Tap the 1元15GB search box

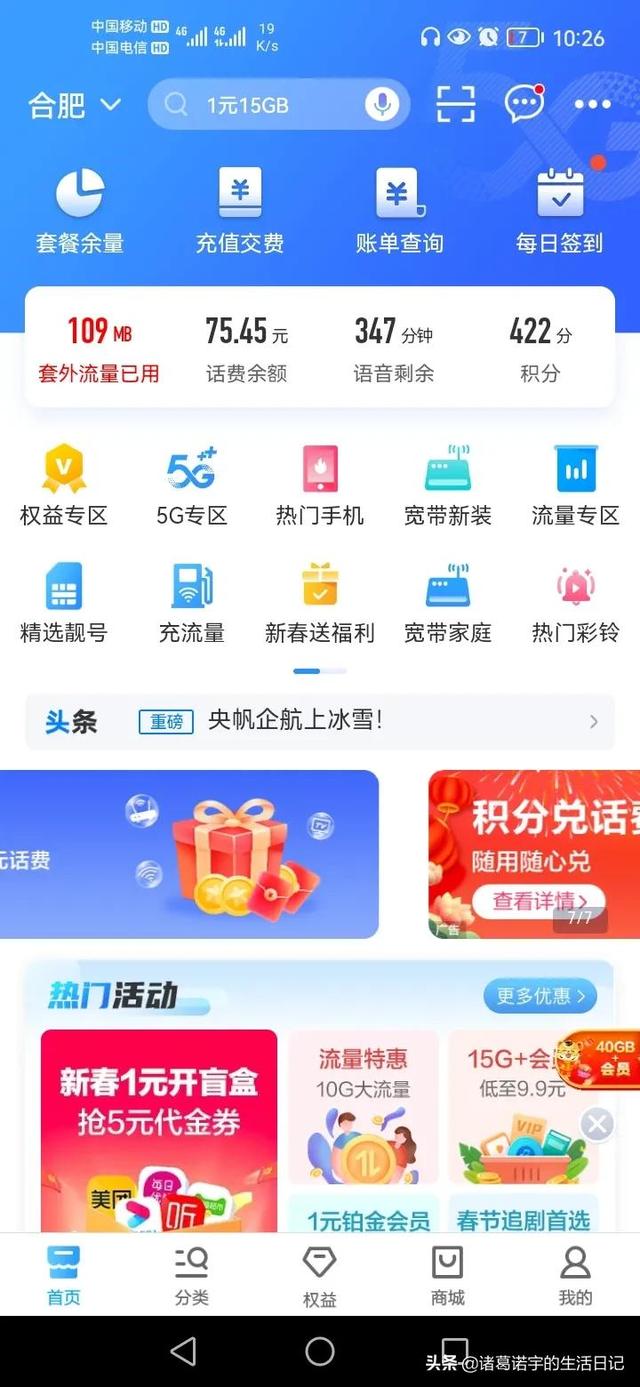point(260,105)
